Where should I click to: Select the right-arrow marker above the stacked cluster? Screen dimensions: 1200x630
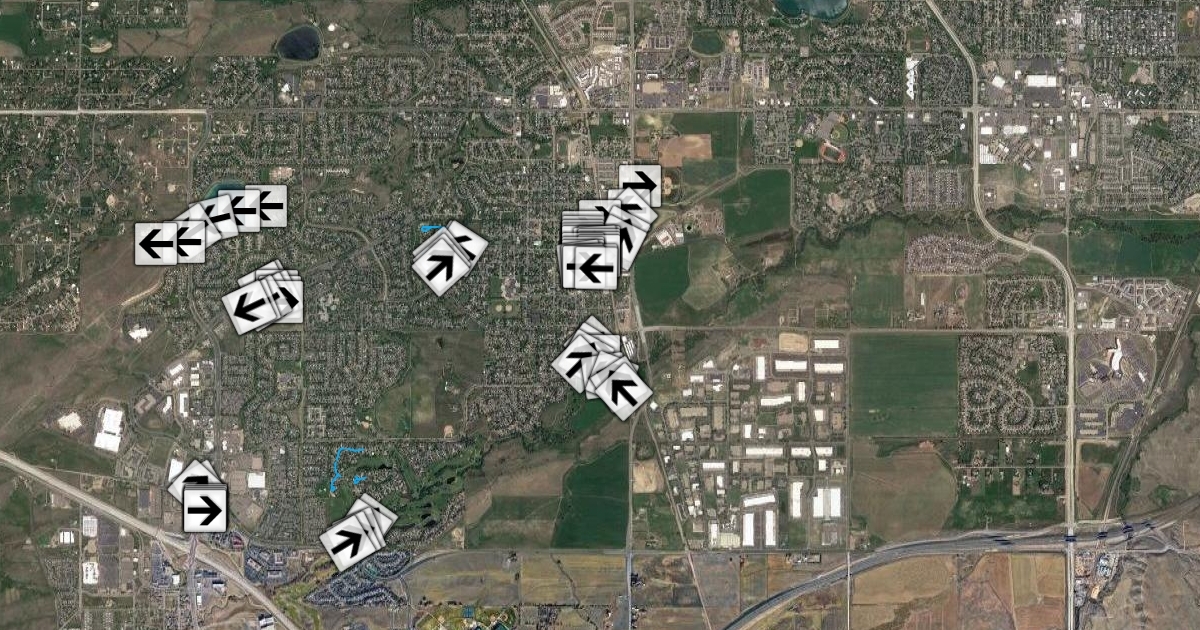(640, 185)
